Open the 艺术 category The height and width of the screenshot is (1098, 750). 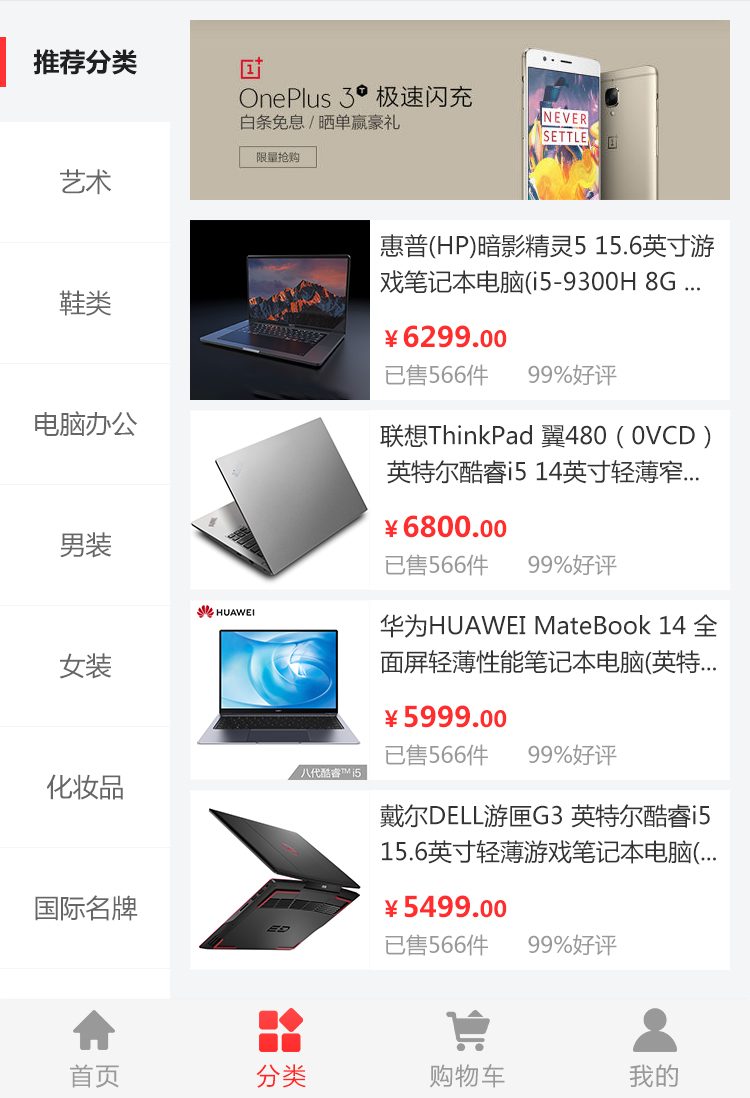pyautogui.click(x=85, y=182)
